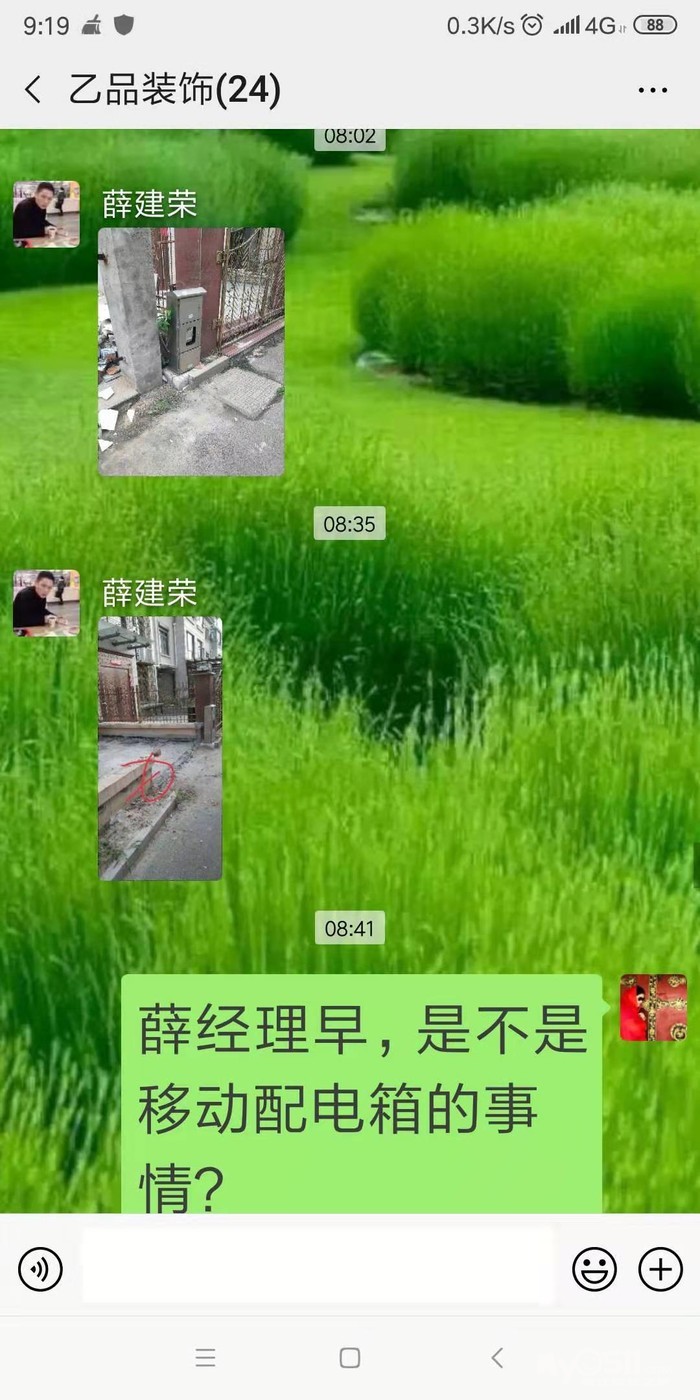
Task: View 薛建荣's profile from the 08:02 avatar
Action: pyautogui.click(x=46, y=214)
